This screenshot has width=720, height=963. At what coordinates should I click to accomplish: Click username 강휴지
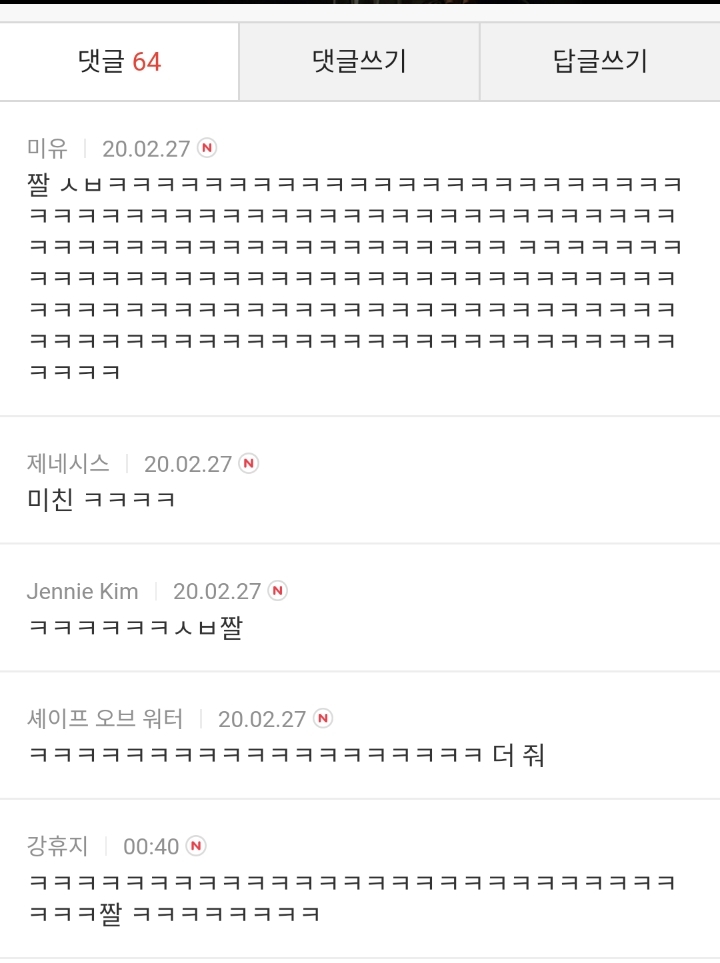pyautogui.click(x=56, y=846)
